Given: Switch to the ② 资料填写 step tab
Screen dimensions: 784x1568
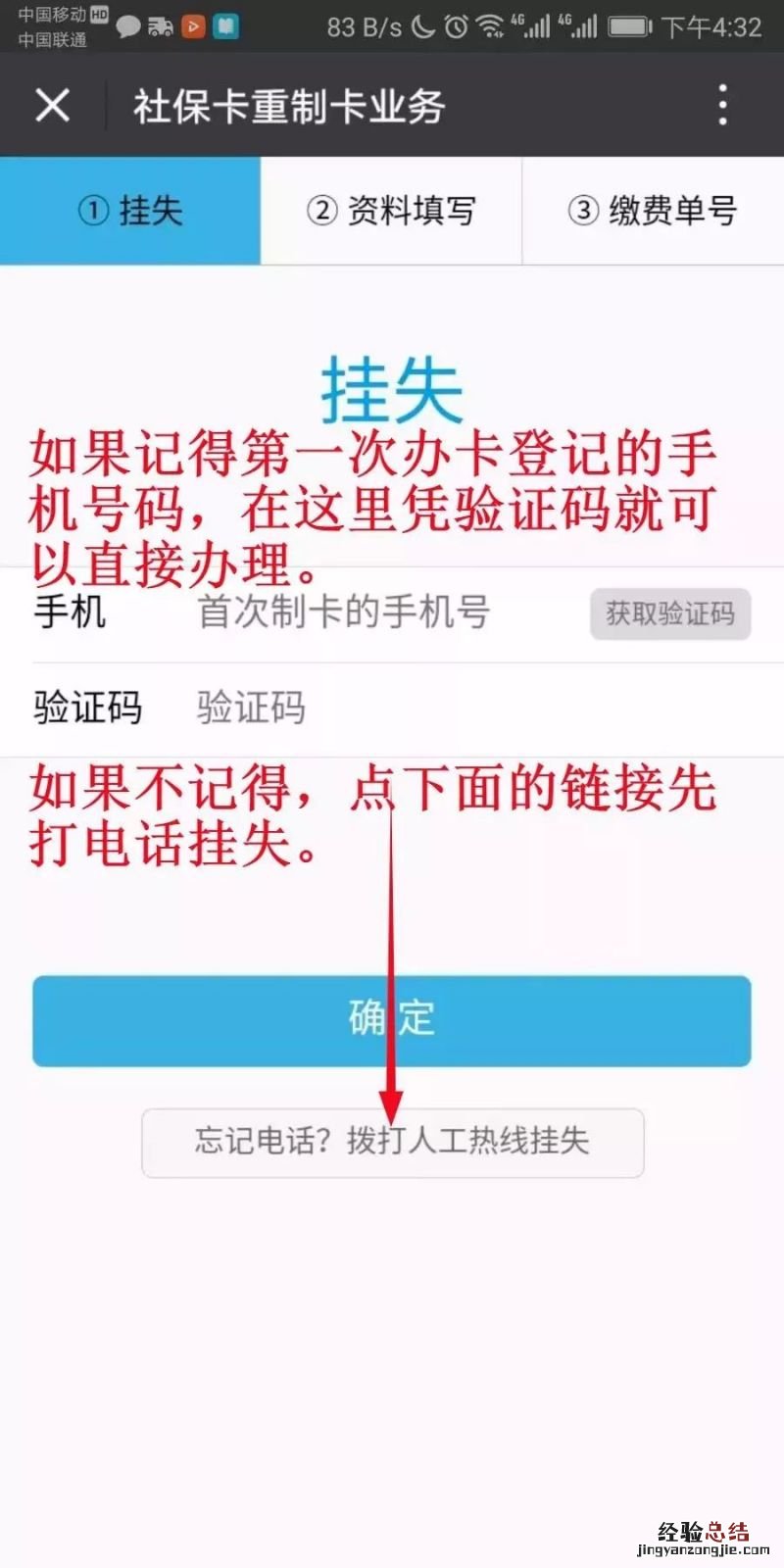Looking at the screenshot, I should click(391, 211).
